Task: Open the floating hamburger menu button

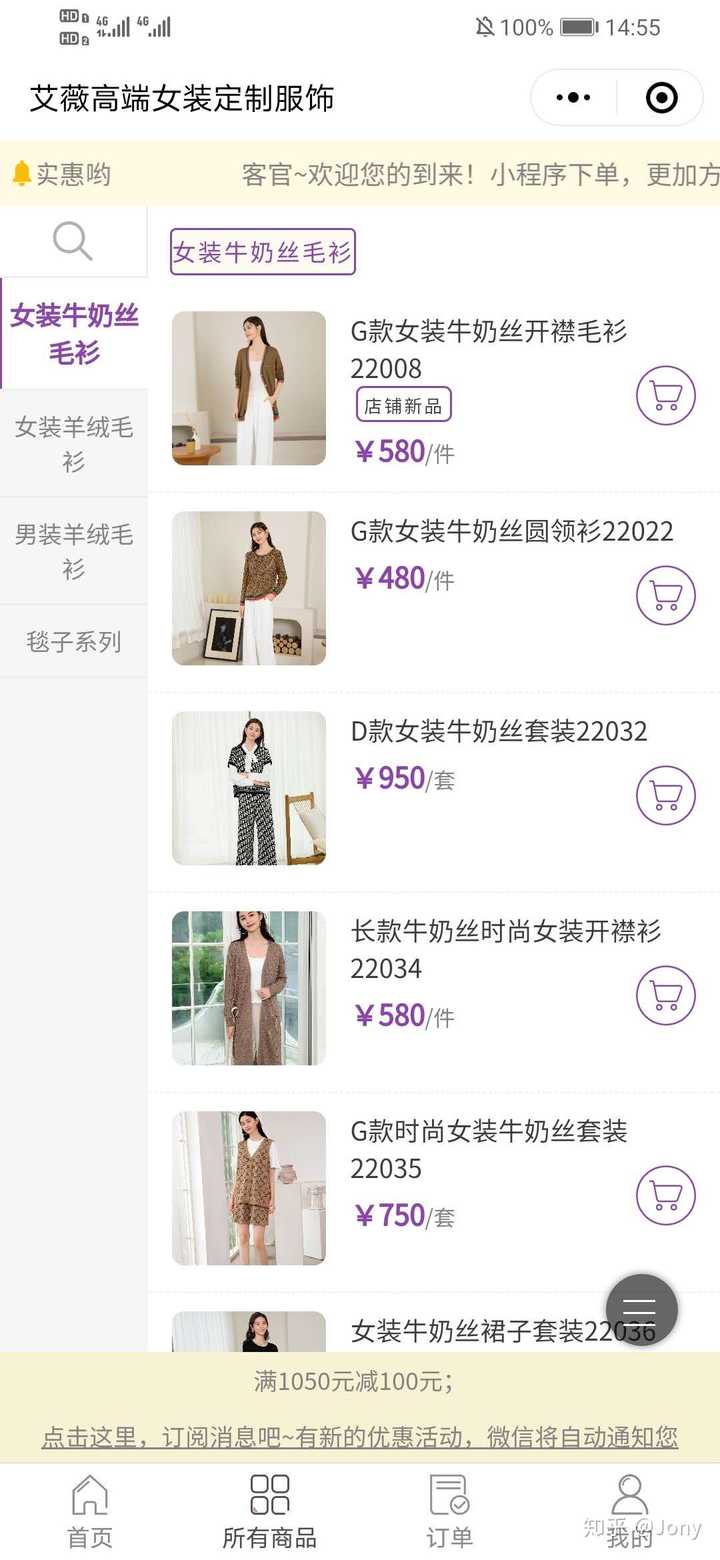Action: pyautogui.click(x=641, y=1309)
